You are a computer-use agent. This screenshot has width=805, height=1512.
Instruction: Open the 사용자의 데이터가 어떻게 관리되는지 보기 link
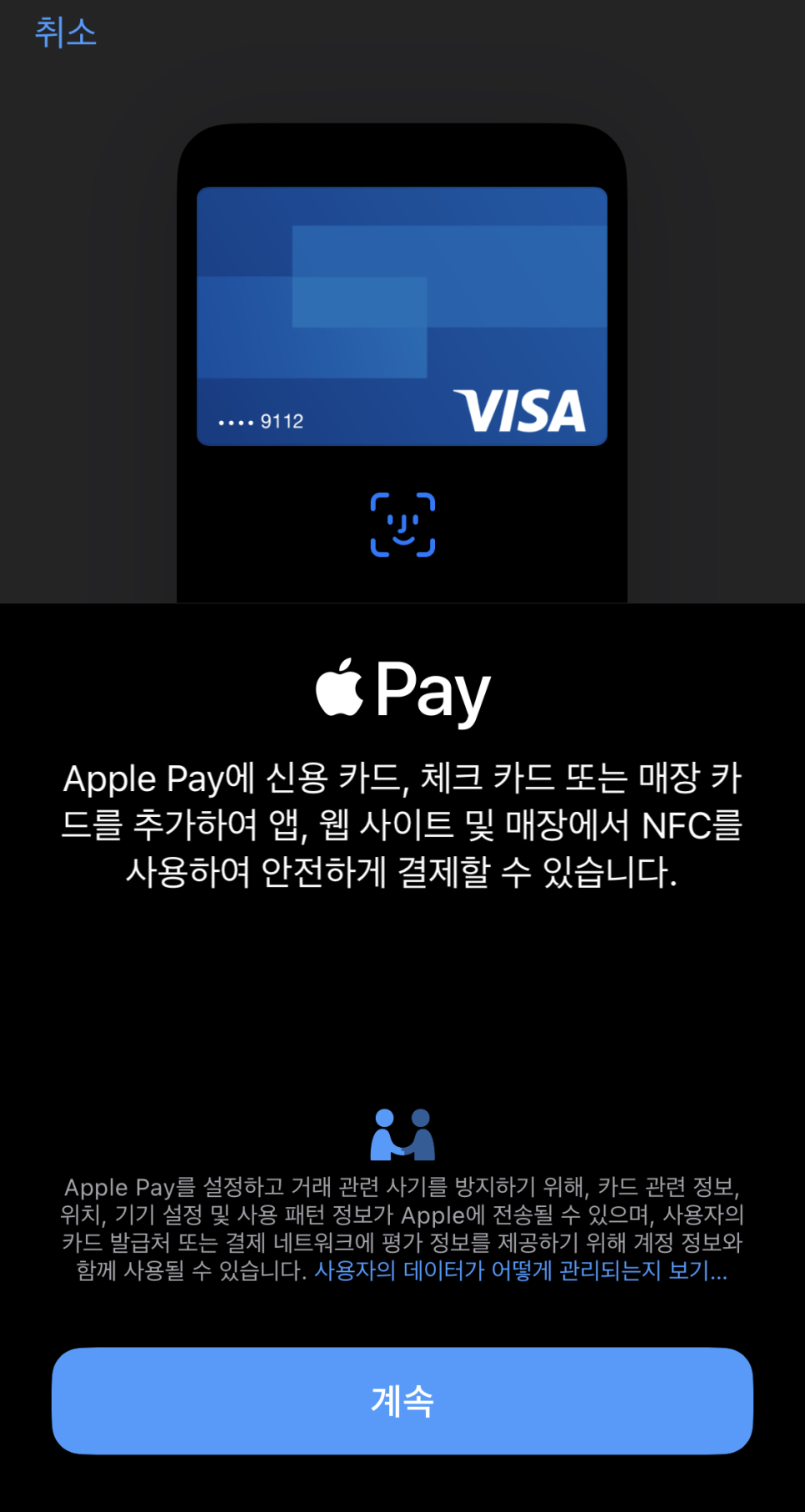[520, 1271]
